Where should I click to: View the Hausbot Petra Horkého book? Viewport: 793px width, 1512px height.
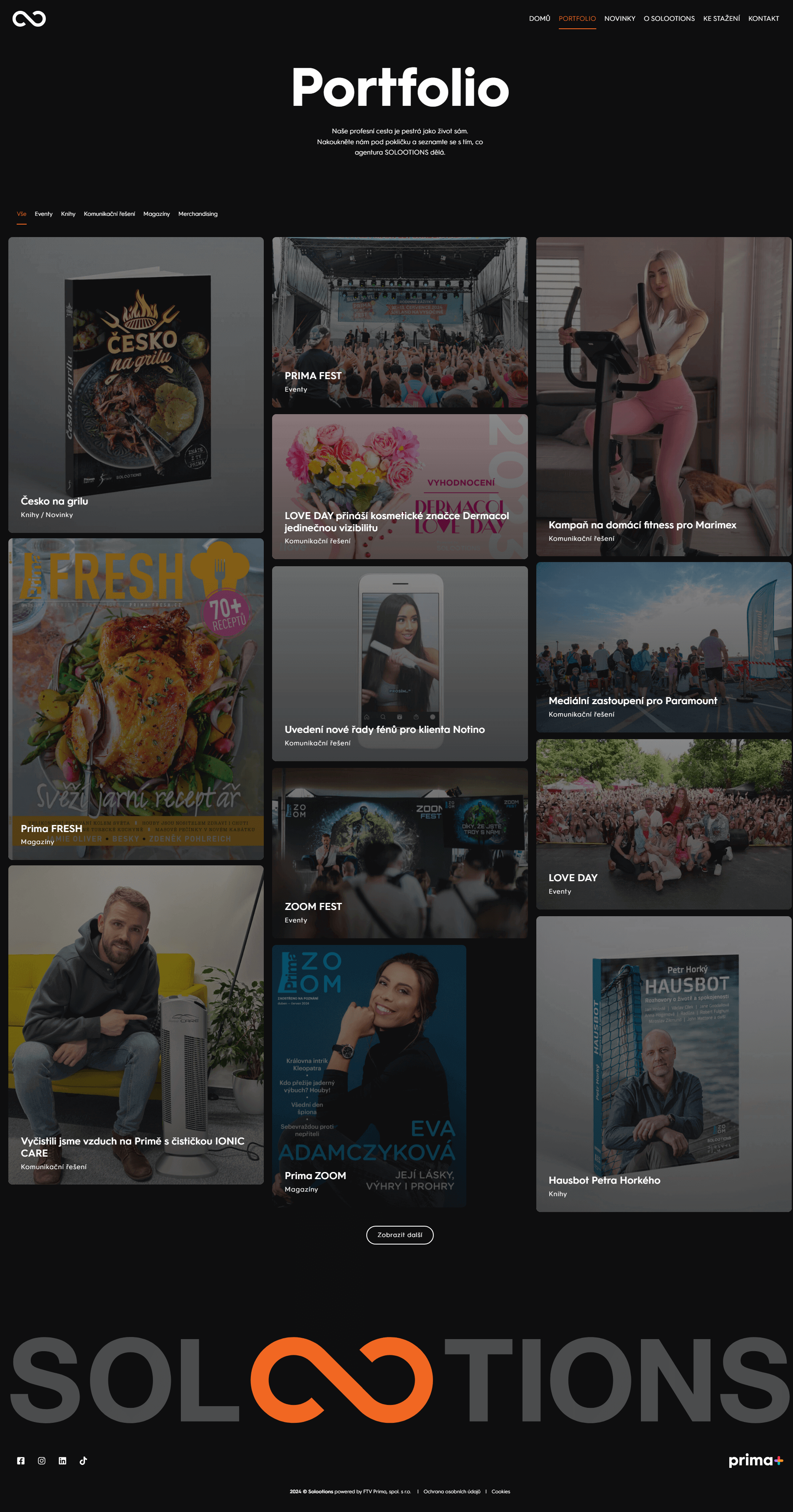click(663, 1064)
